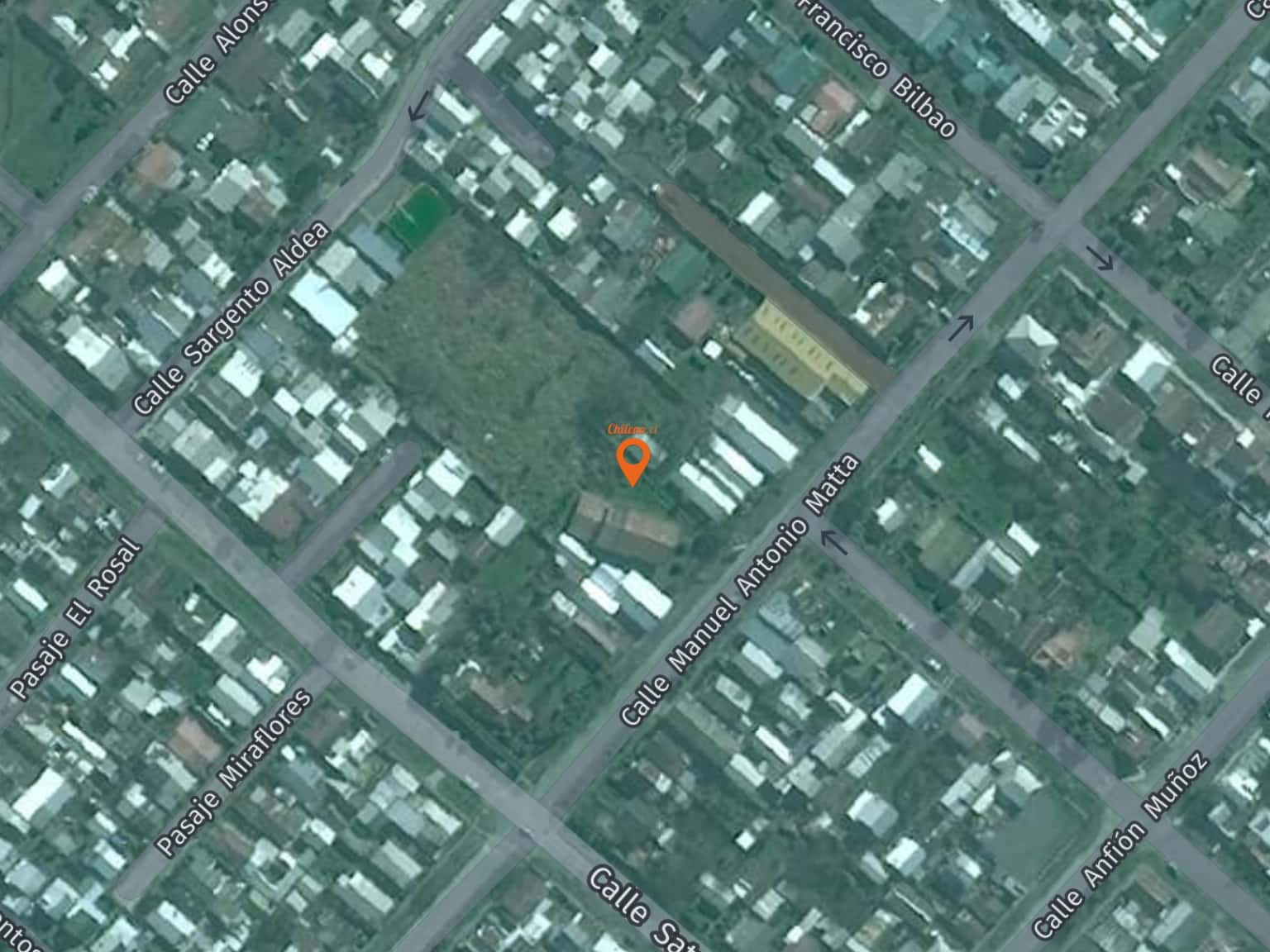Tap the orange location pin marker

point(633,459)
